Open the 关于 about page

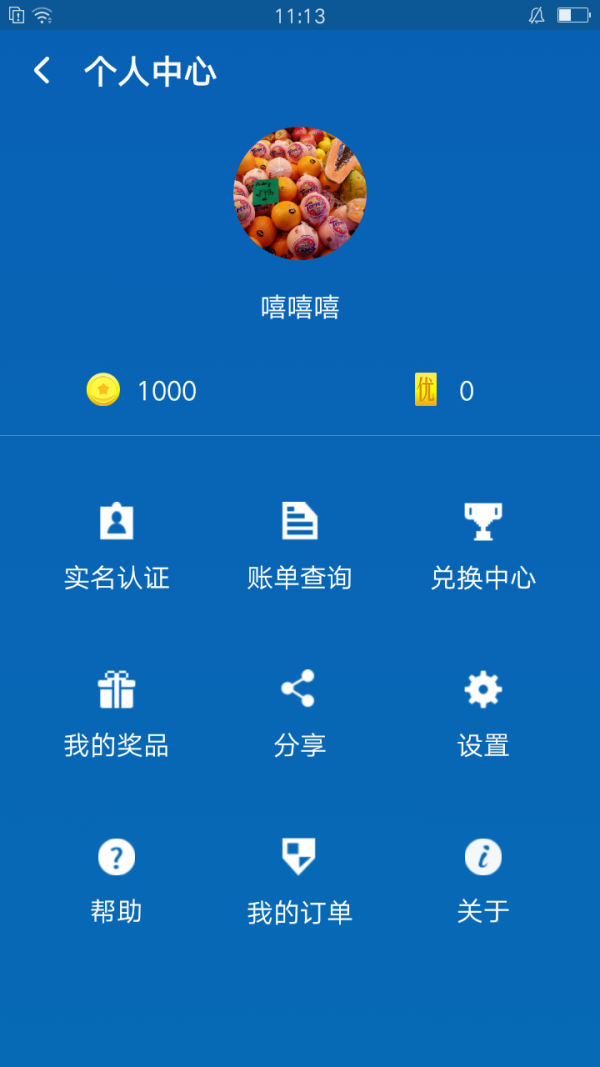click(483, 880)
